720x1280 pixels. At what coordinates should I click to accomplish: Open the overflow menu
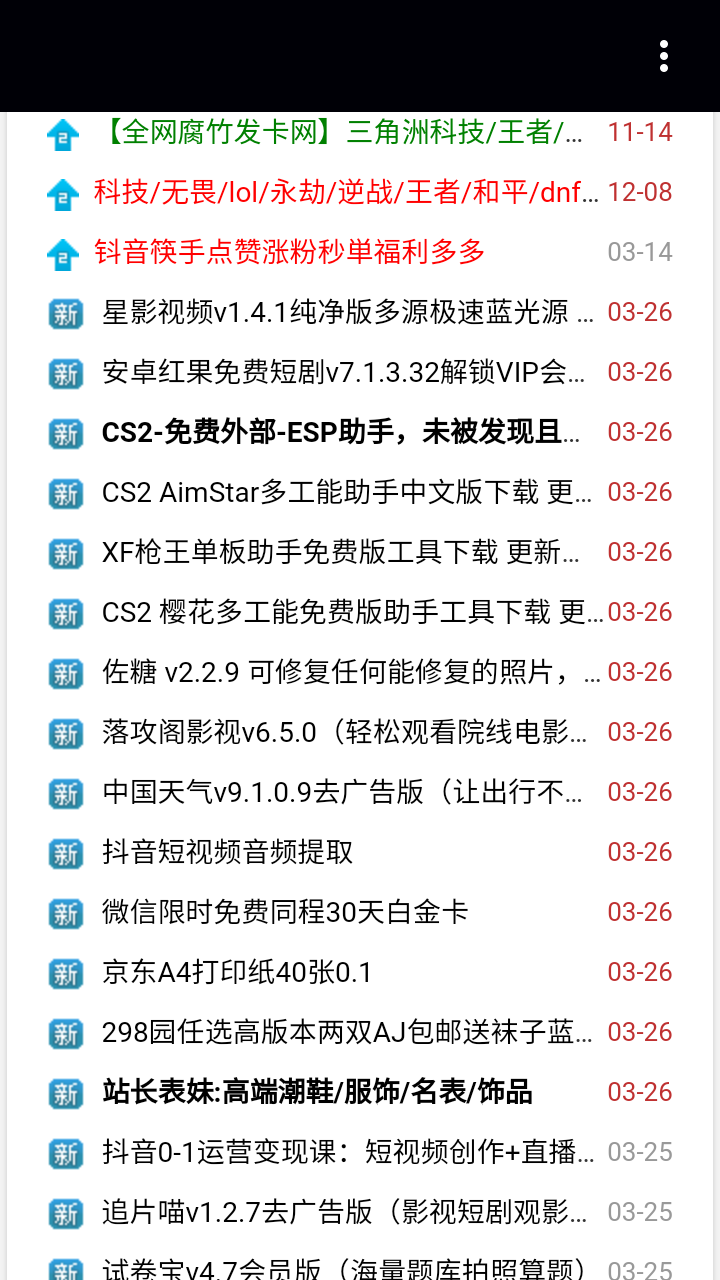pyautogui.click(x=664, y=56)
